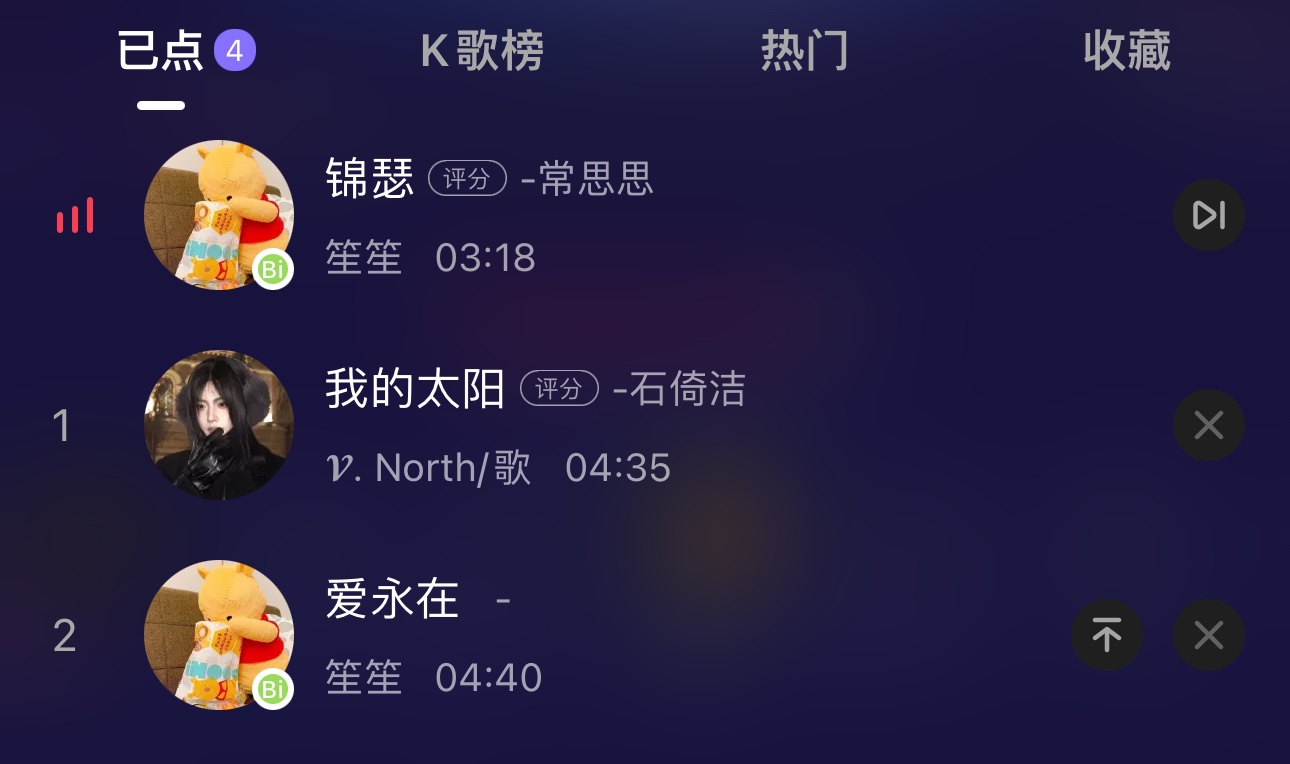
Task: Open the 热门 tab
Action: (805, 51)
